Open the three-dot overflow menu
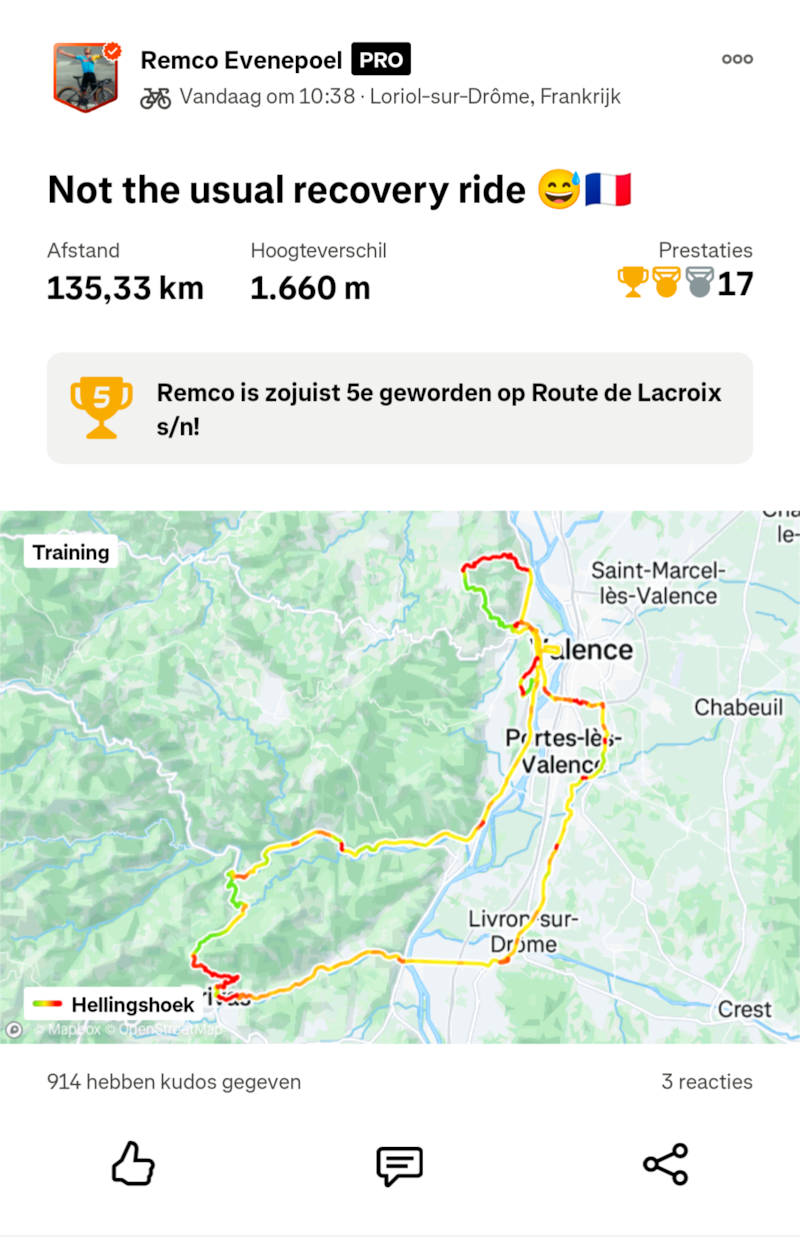800x1237 pixels. 737,59
